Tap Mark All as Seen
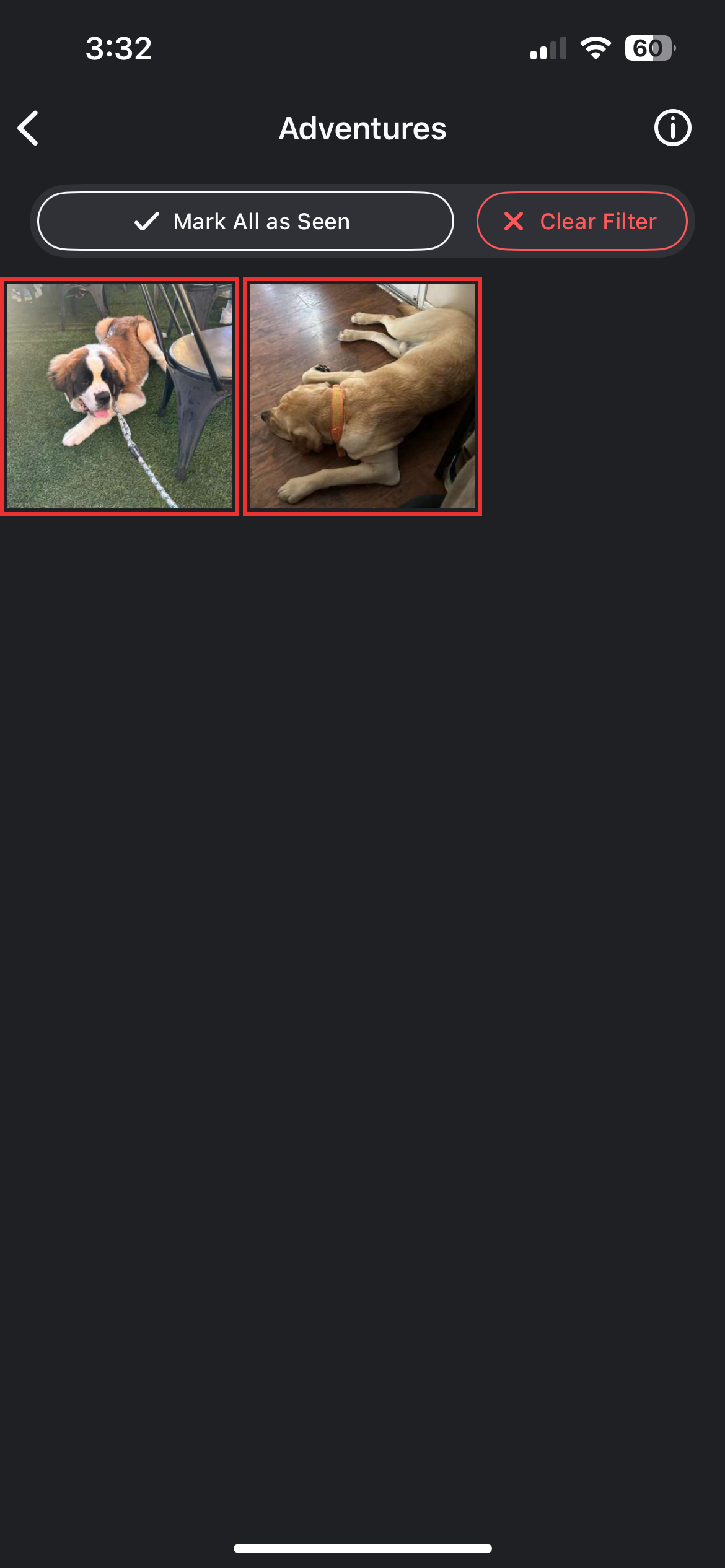This screenshot has height=1568, width=725. [245, 221]
